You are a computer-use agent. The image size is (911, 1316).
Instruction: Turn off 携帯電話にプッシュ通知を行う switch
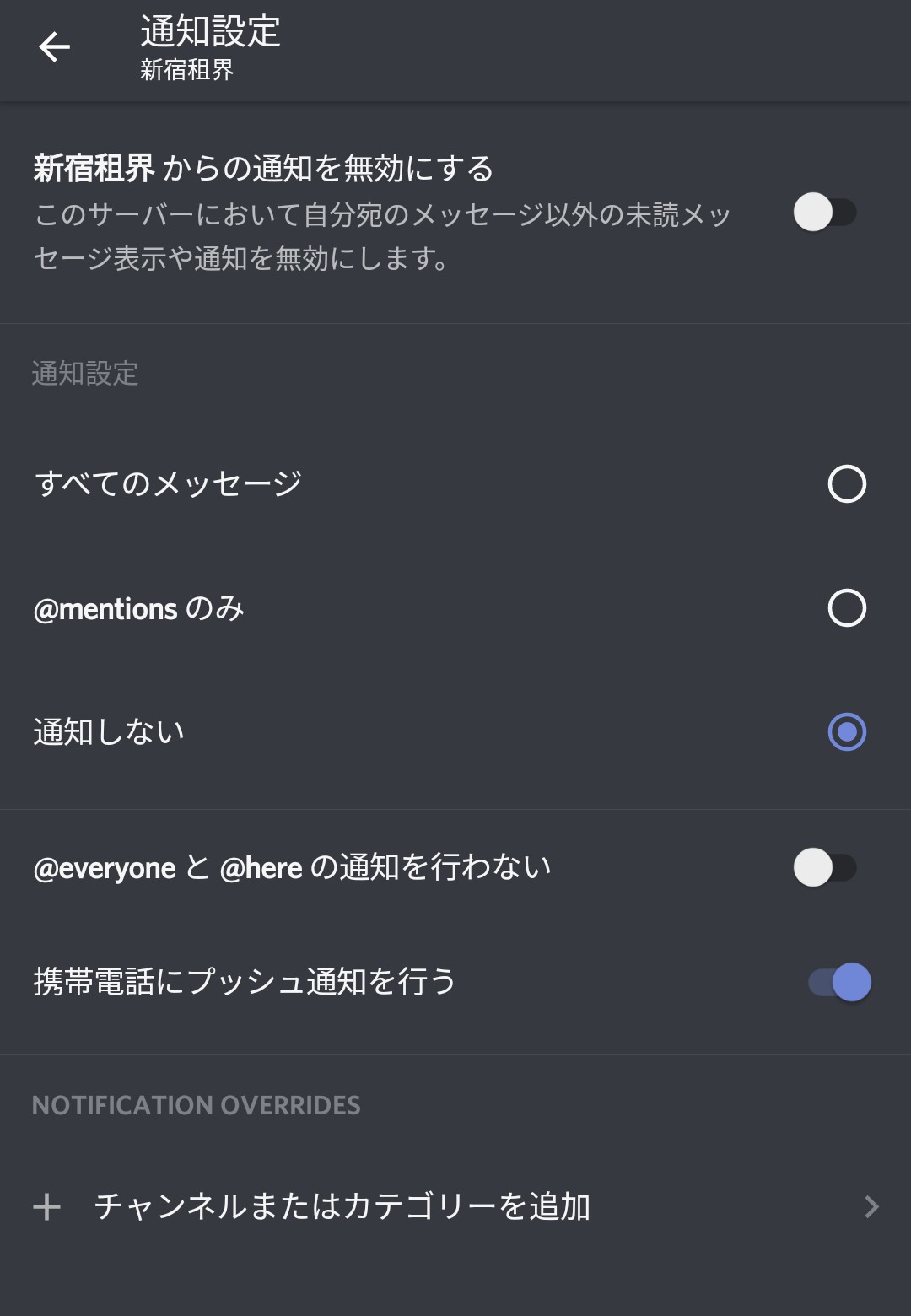(x=839, y=982)
